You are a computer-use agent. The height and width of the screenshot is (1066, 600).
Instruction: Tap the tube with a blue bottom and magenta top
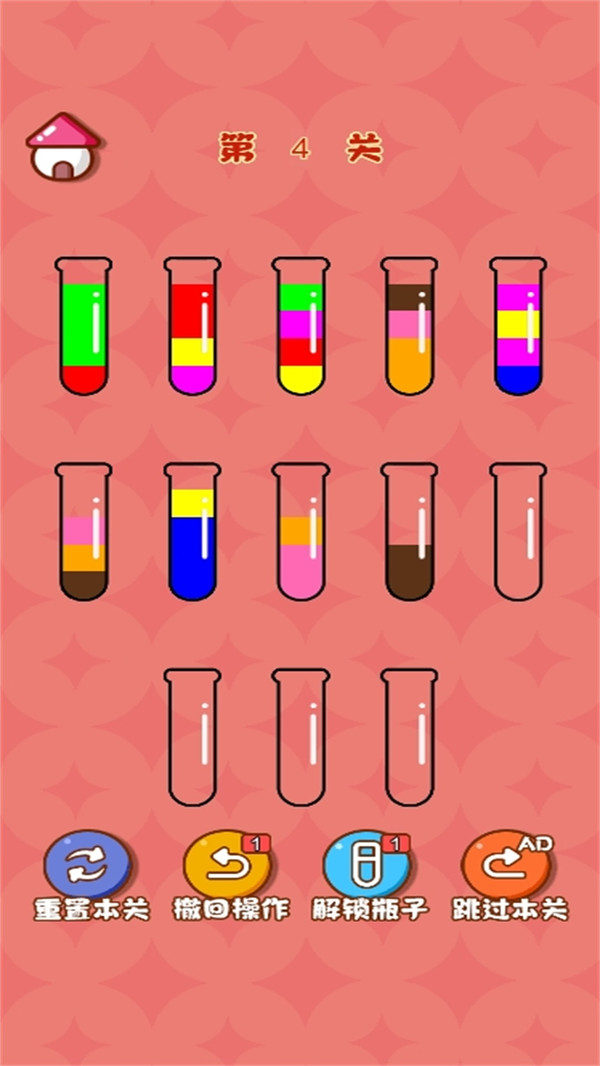tap(517, 328)
